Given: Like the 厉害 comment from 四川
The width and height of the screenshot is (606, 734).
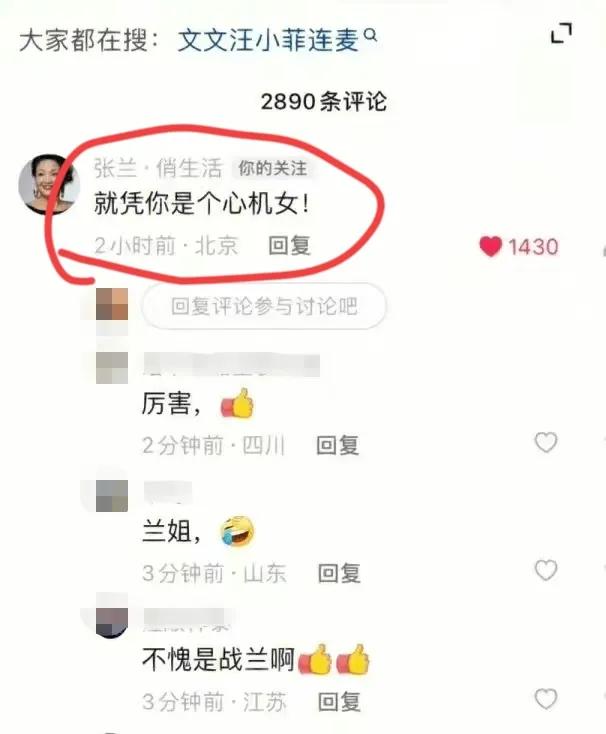Looking at the screenshot, I should tap(545, 442).
